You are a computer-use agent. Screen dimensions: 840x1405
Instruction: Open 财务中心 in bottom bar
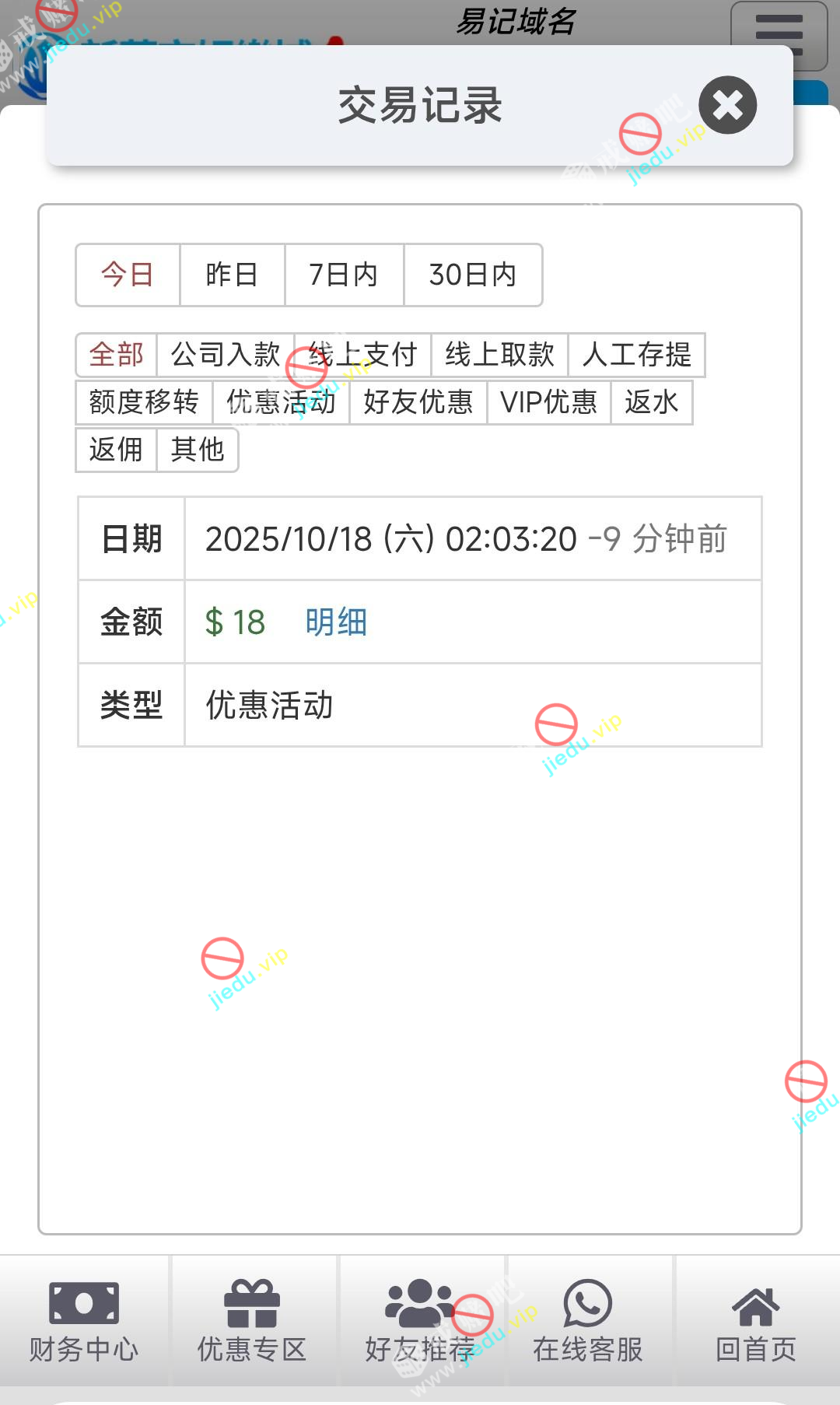84,1321
